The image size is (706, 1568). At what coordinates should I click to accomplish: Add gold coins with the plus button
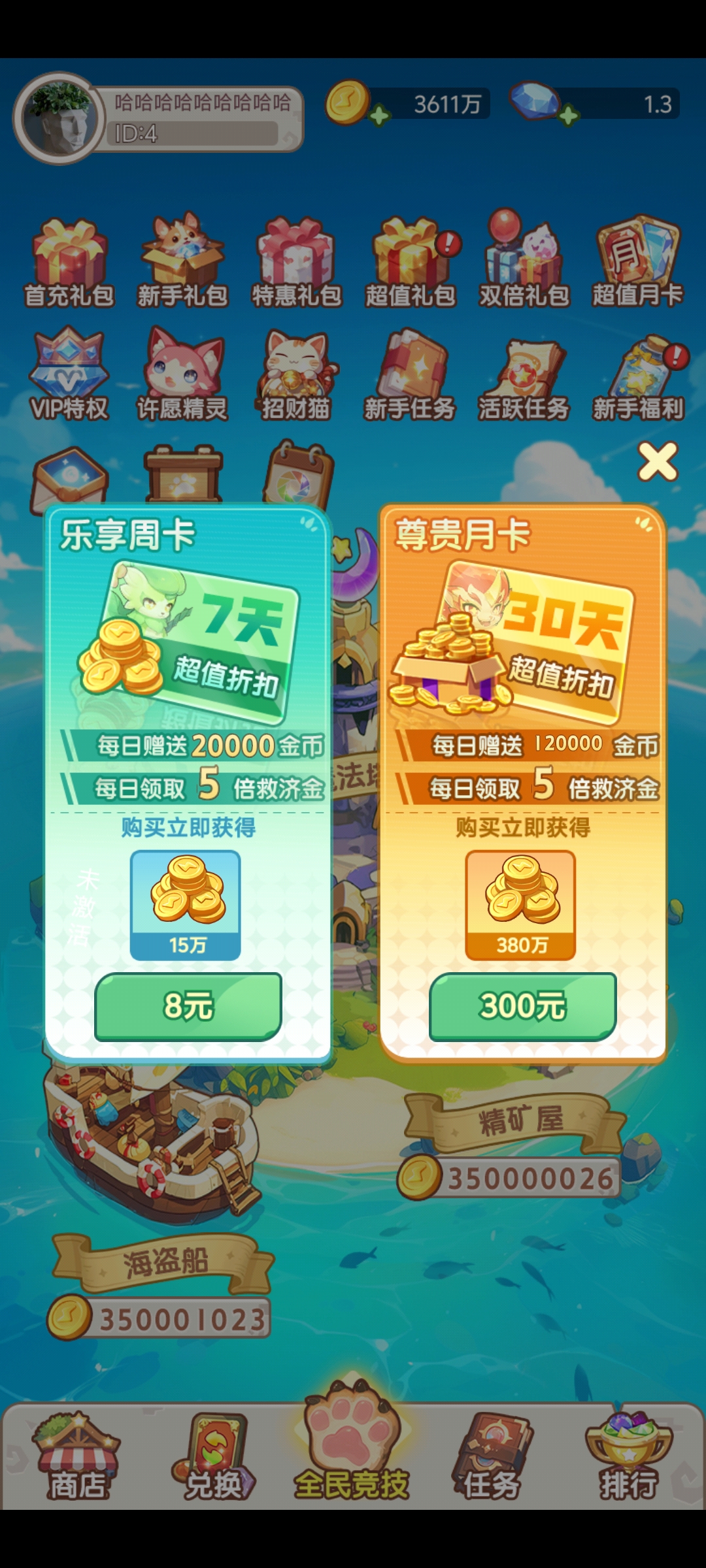coord(379,116)
